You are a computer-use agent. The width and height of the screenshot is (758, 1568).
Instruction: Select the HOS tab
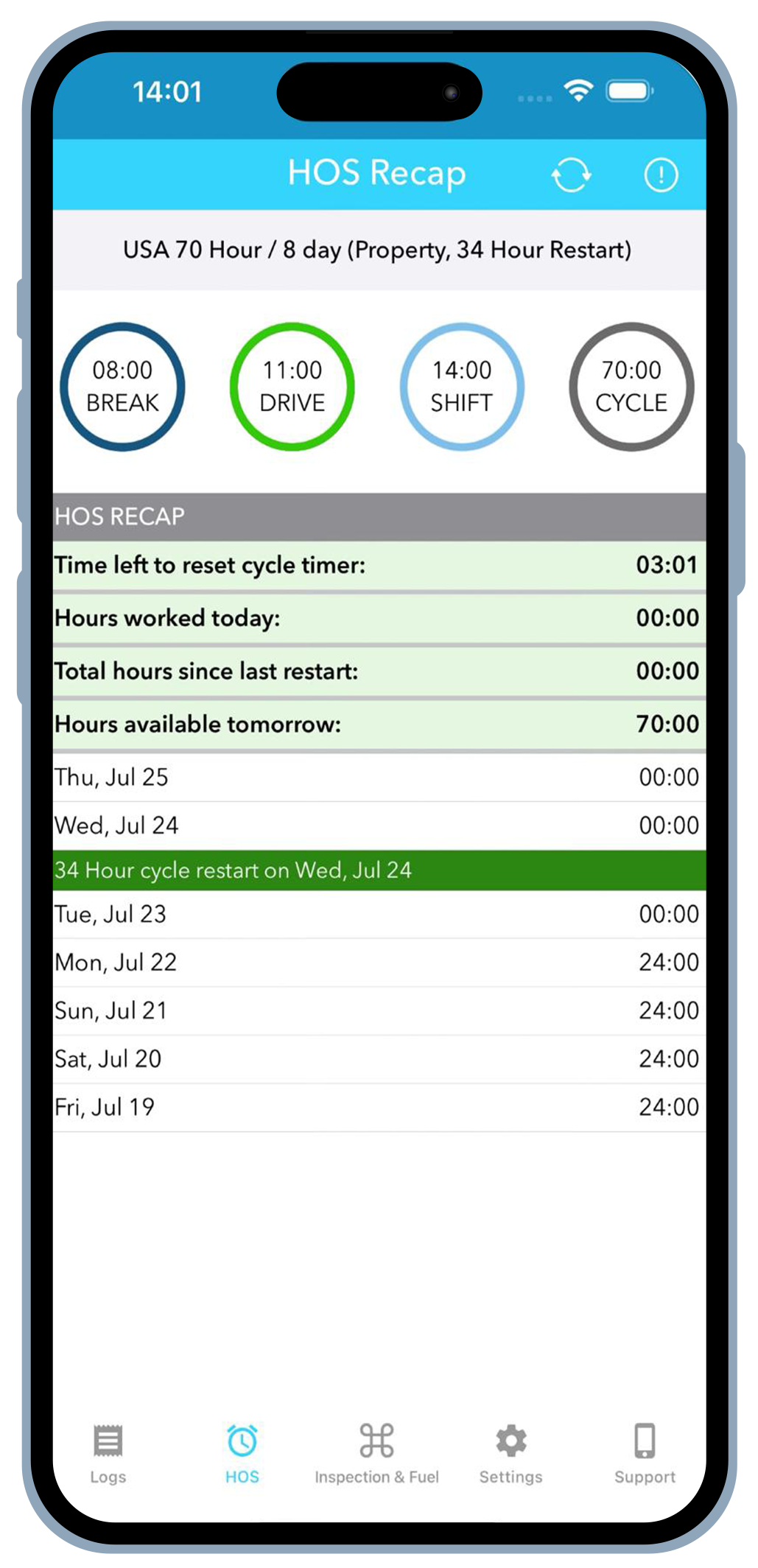click(x=242, y=1454)
